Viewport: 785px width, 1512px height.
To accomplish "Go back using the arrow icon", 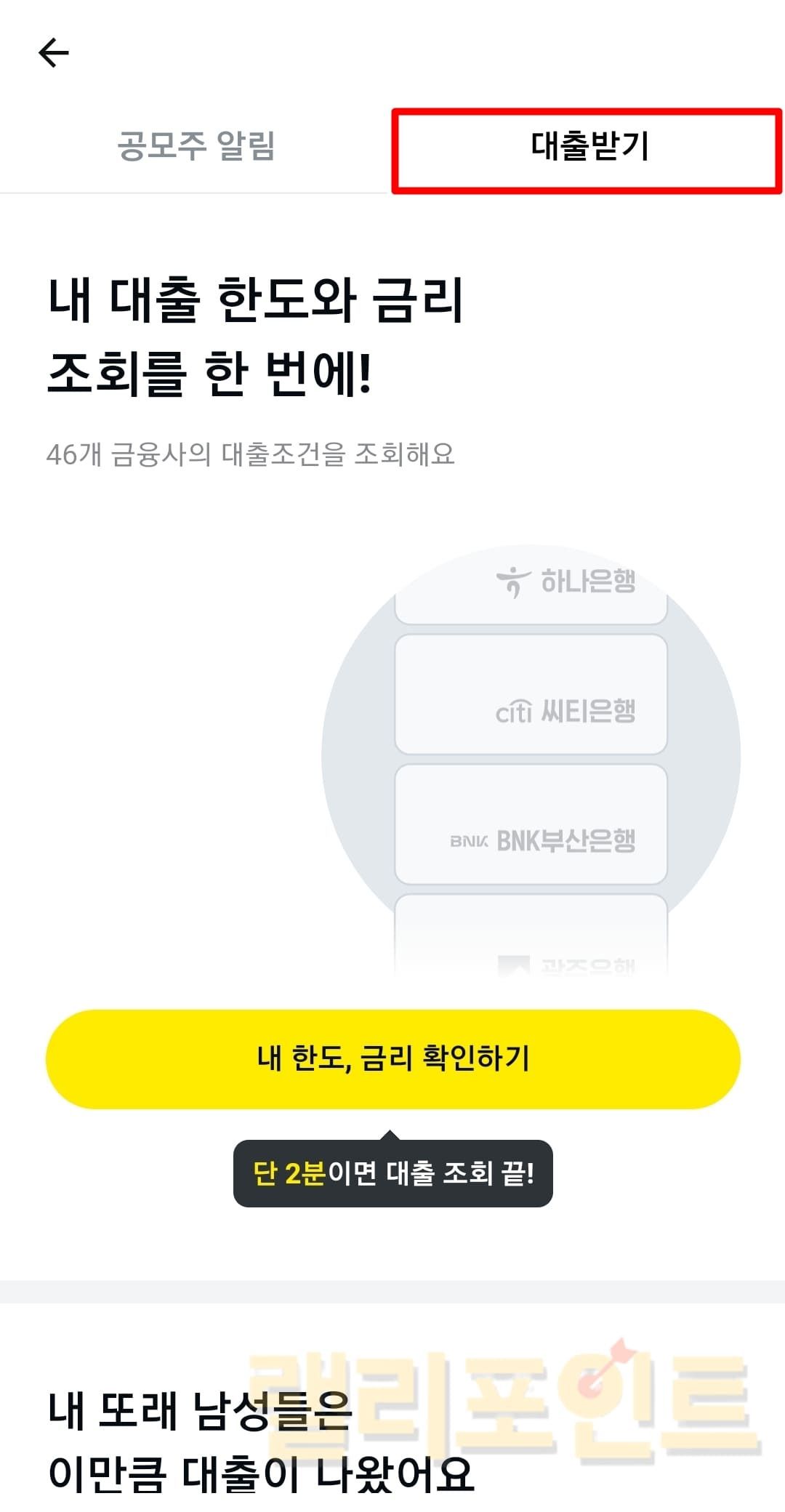I will point(53,53).
